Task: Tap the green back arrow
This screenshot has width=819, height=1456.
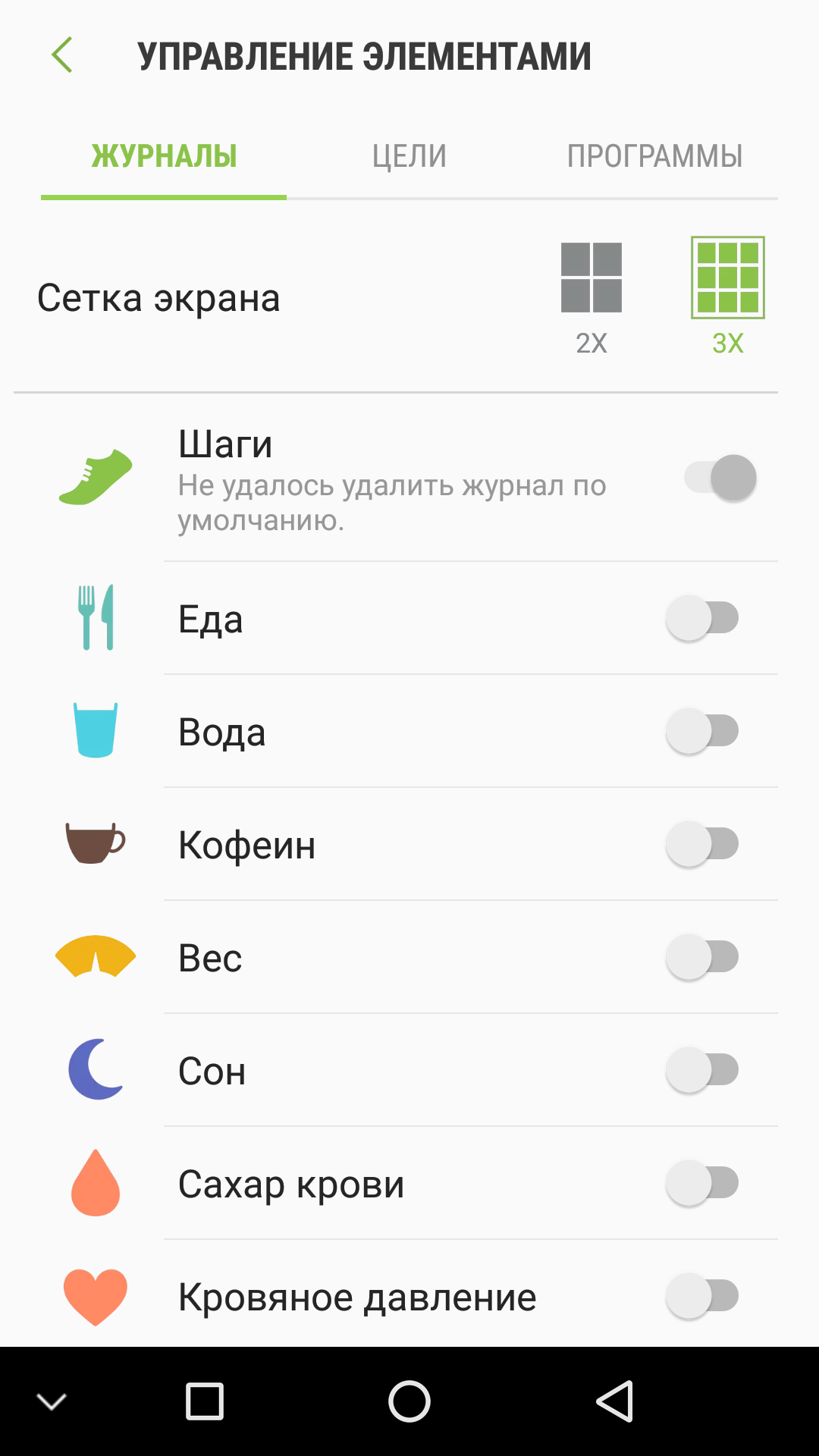Action: [62, 55]
